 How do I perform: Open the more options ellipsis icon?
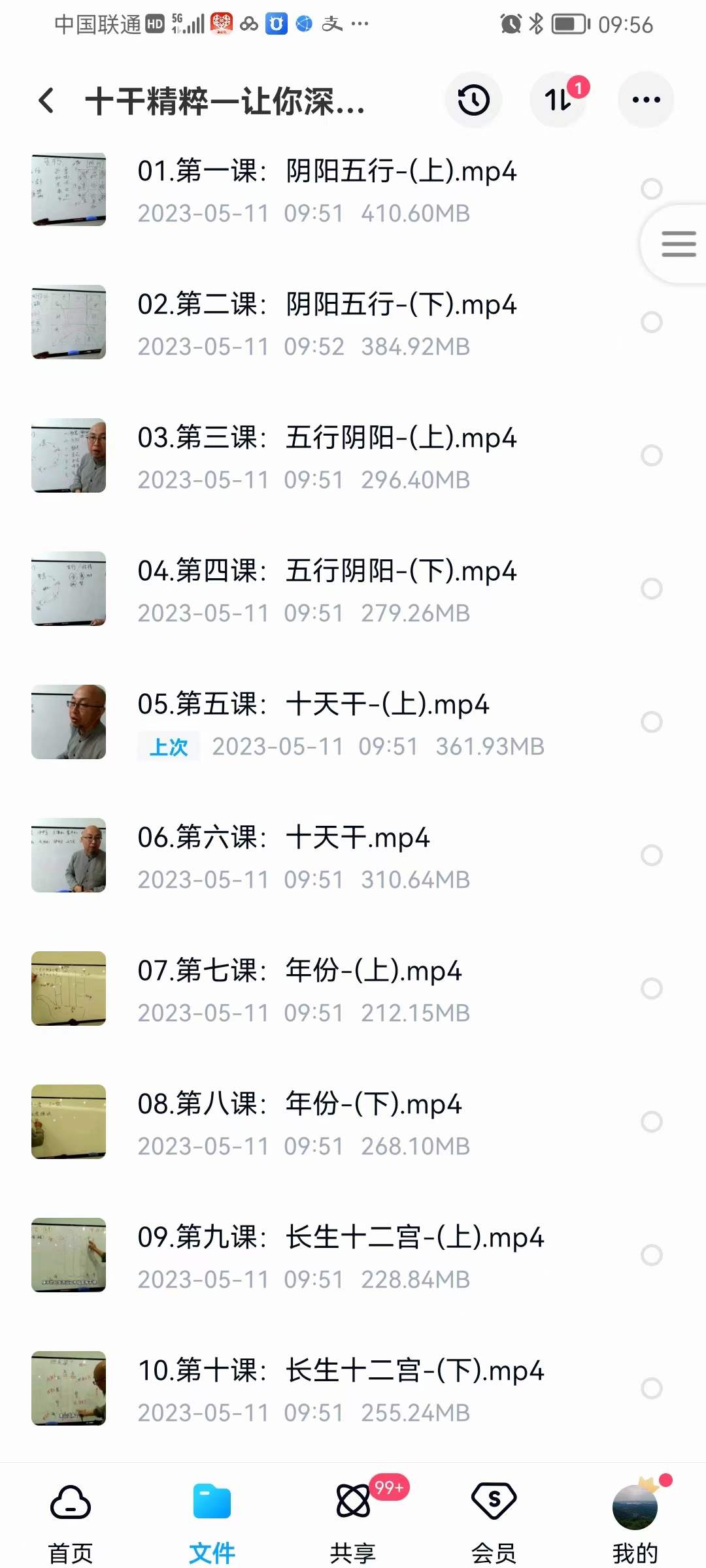pos(645,99)
